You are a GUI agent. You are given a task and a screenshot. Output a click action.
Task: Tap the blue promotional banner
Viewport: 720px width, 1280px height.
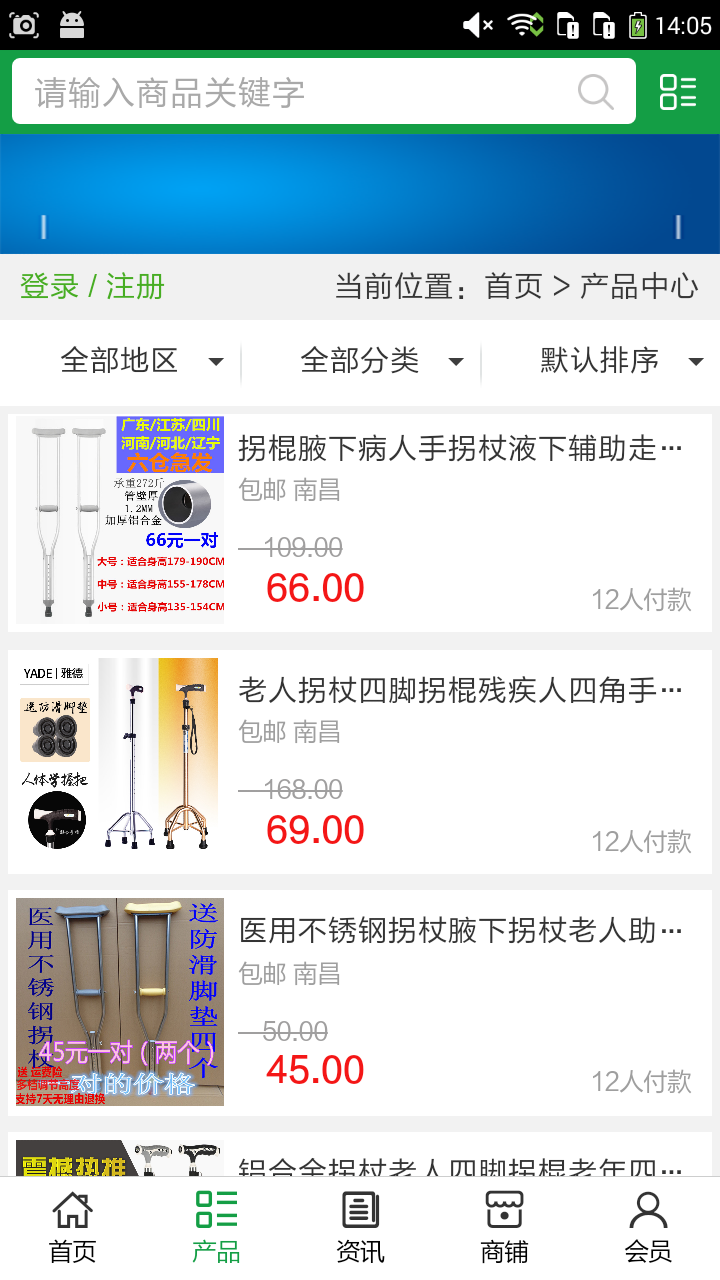[360, 194]
